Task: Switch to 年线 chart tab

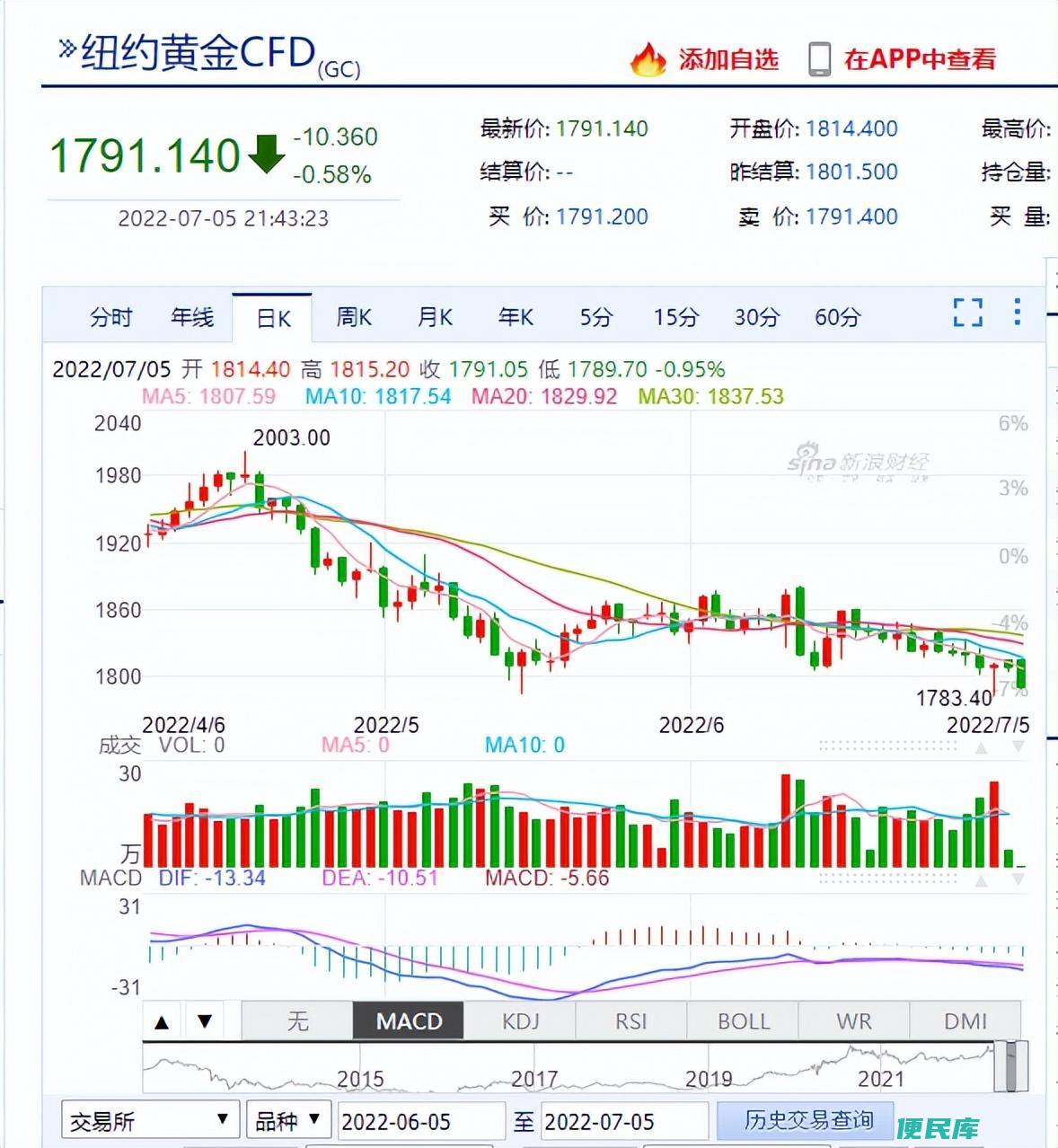Action: click(192, 317)
